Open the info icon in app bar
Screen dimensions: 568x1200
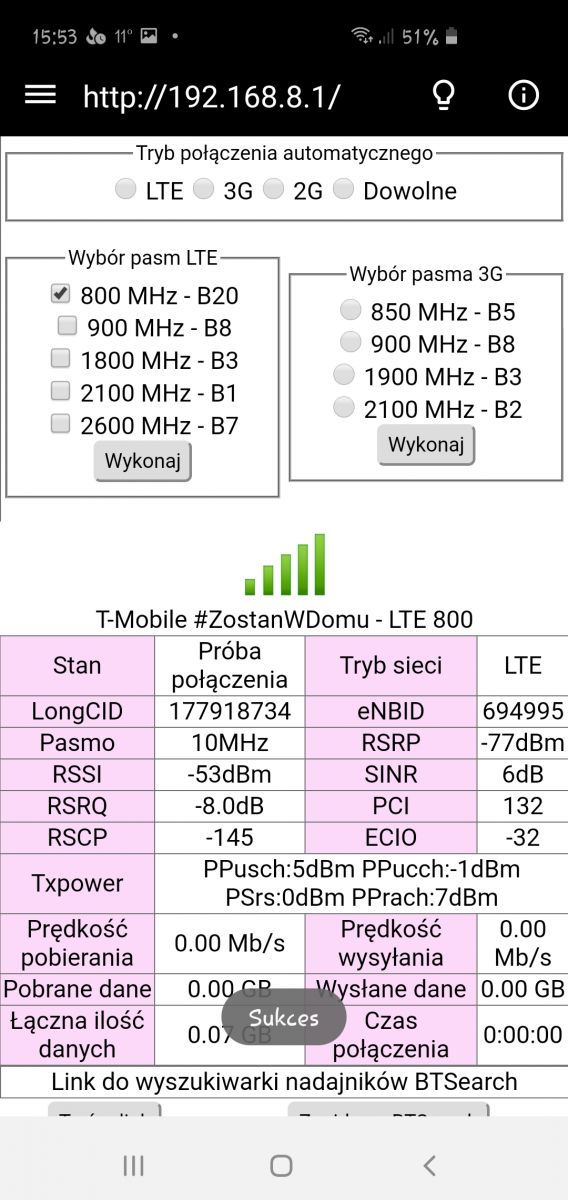coord(523,95)
